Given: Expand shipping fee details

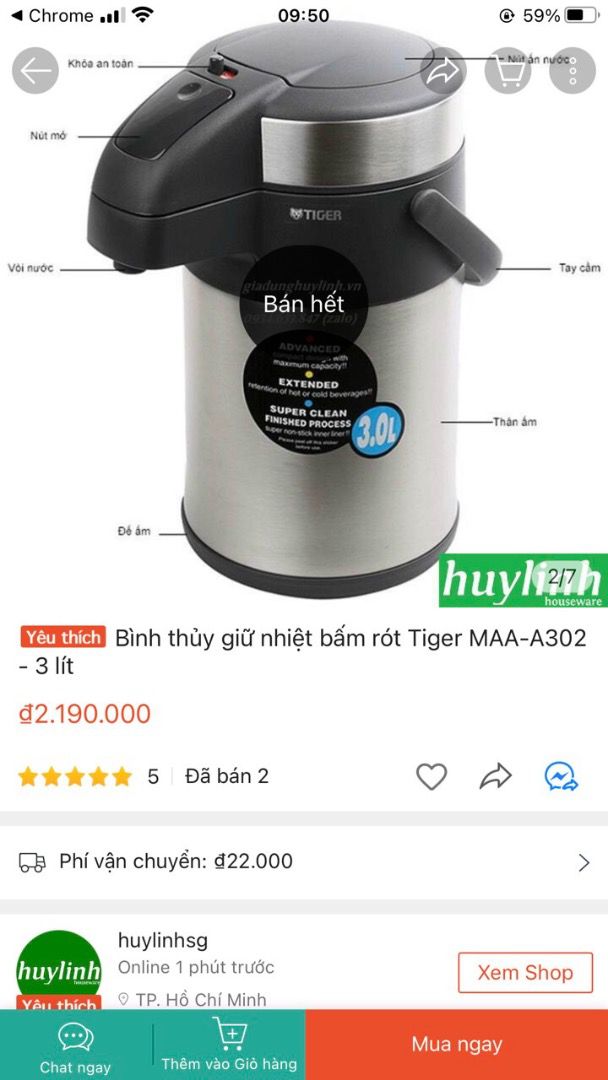Looking at the screenshot, I should coord(584,862).
